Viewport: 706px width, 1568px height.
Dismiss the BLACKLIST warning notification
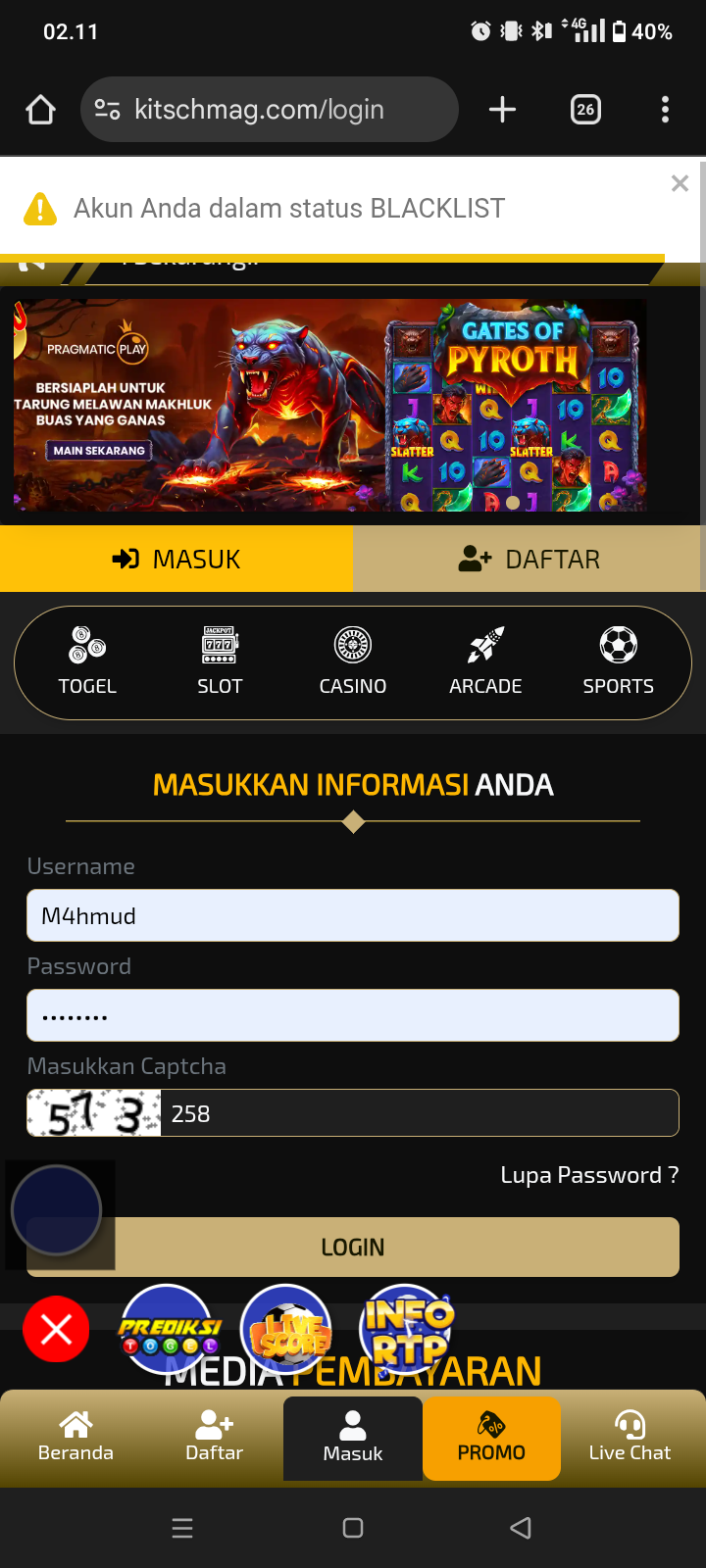[x=680, y=183]
